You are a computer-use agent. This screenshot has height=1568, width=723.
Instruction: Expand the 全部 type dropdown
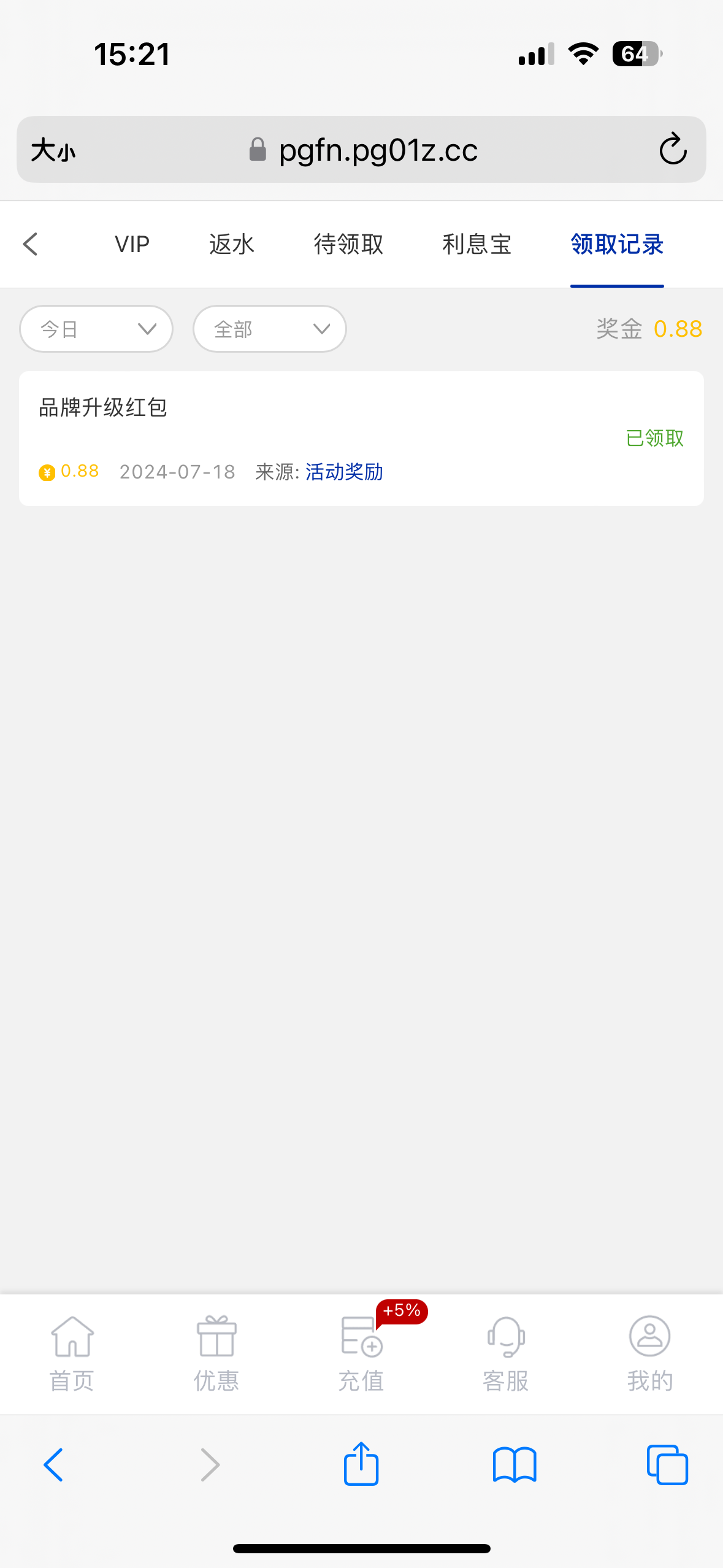(x=270, y=329)
